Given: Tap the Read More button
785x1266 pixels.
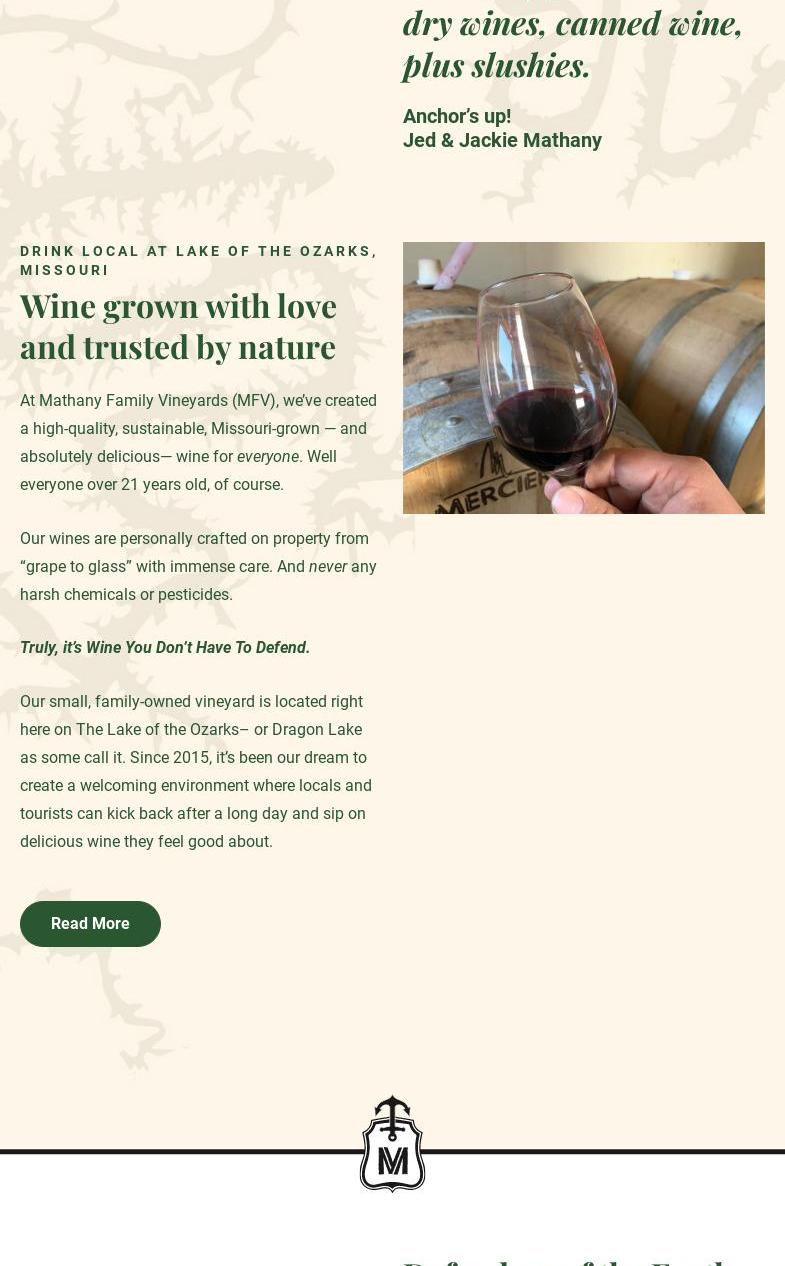Looking at the screenshot, I should point(90,924).
